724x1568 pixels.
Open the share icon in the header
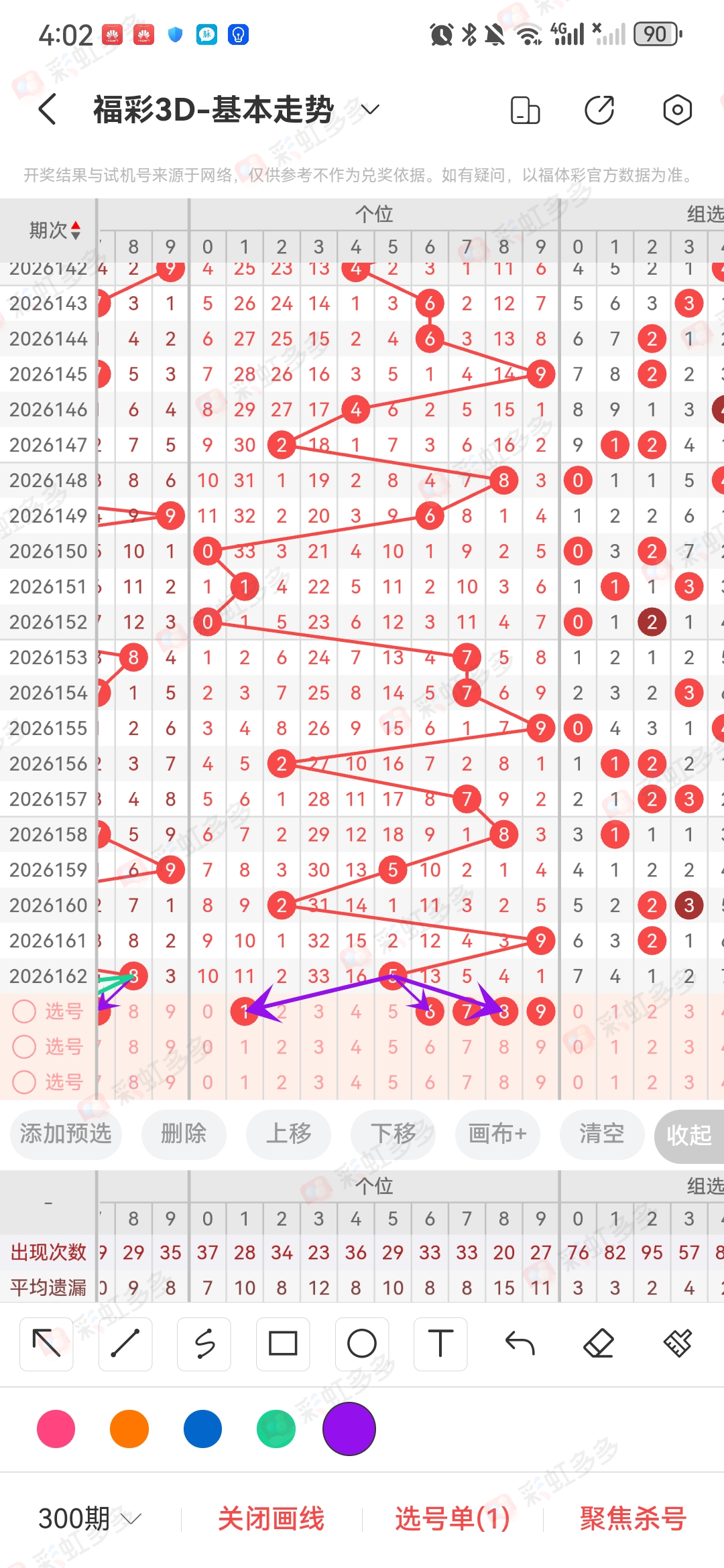coord(599,110)
